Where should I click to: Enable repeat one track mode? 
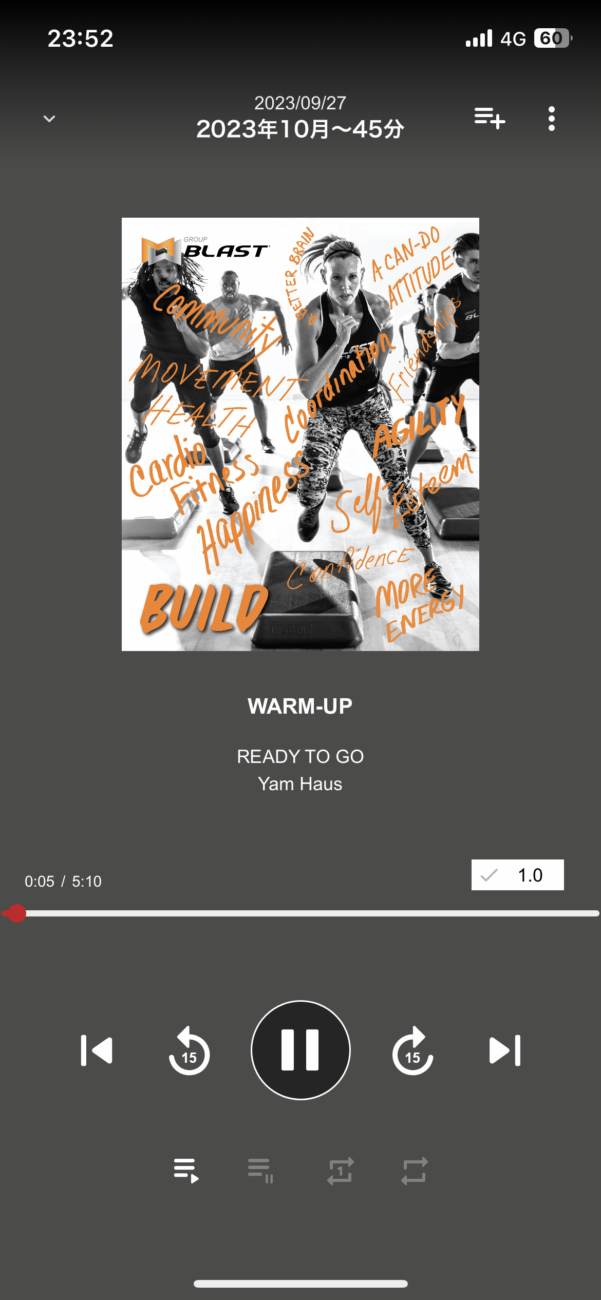coord(340,1171)
